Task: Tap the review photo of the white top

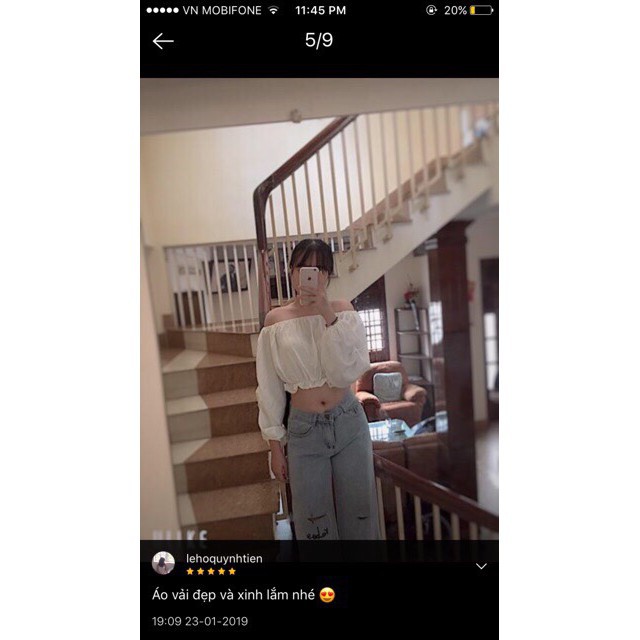Action: point(319,320)
